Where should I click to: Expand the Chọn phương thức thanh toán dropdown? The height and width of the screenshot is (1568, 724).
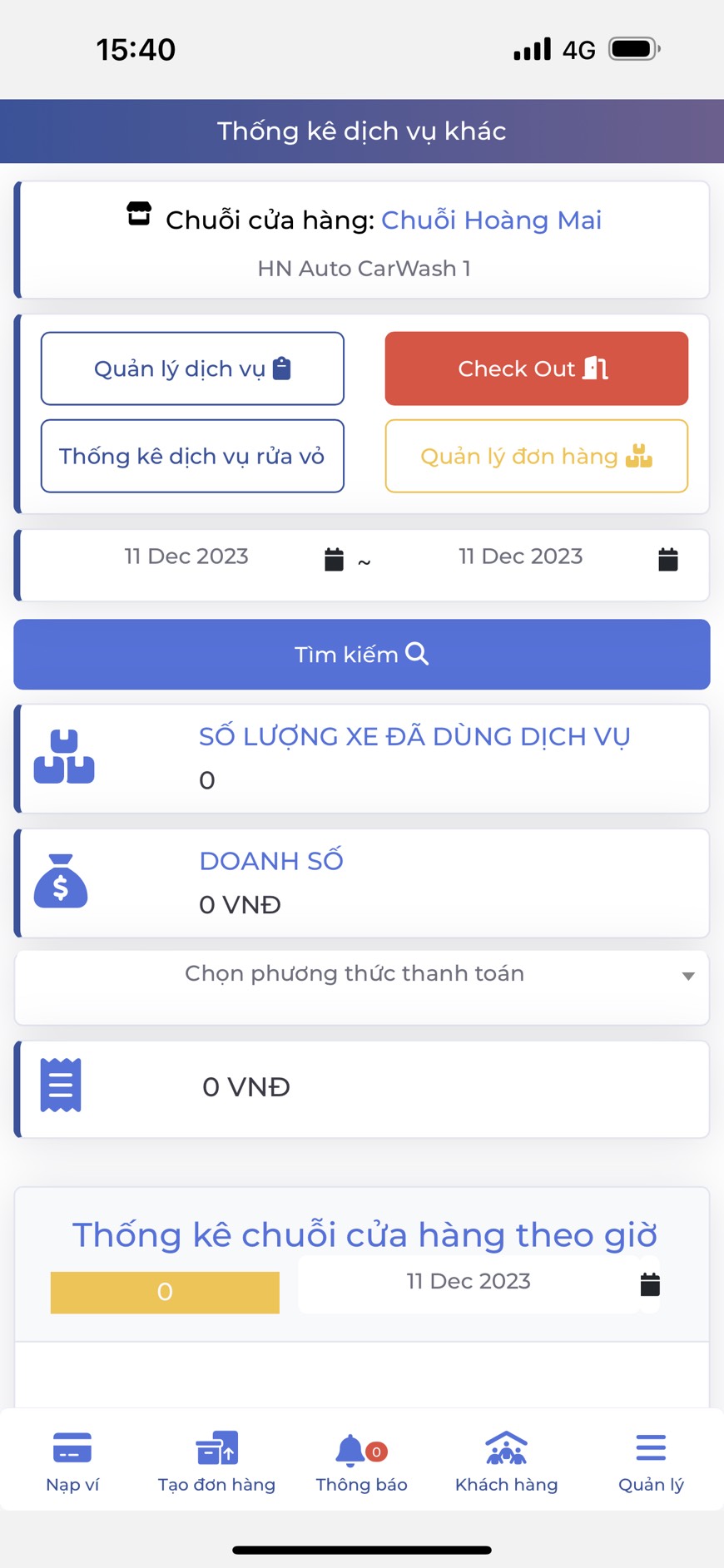click(x=361, y=975)
